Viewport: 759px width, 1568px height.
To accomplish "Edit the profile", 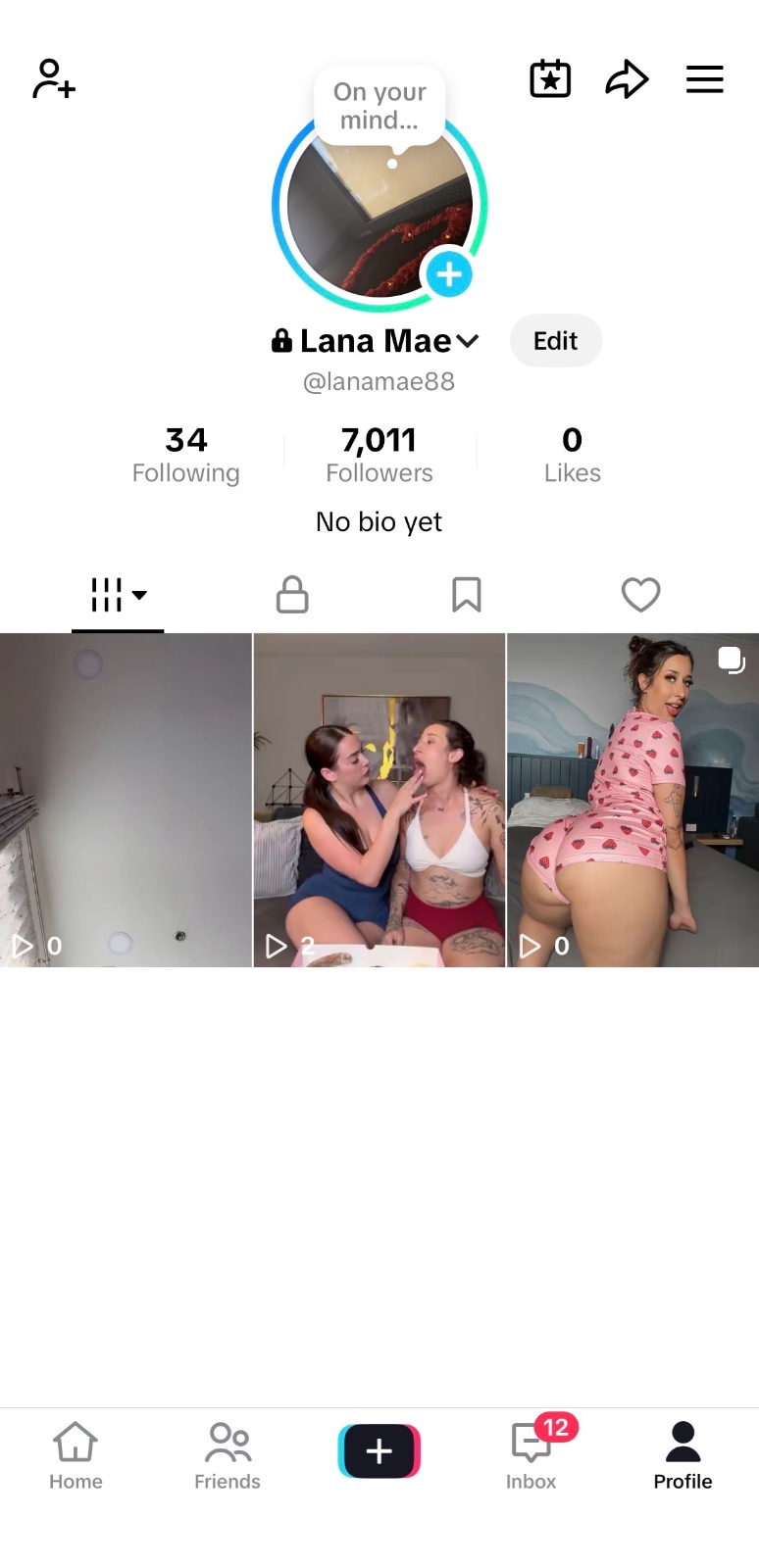I will point(555,341).
